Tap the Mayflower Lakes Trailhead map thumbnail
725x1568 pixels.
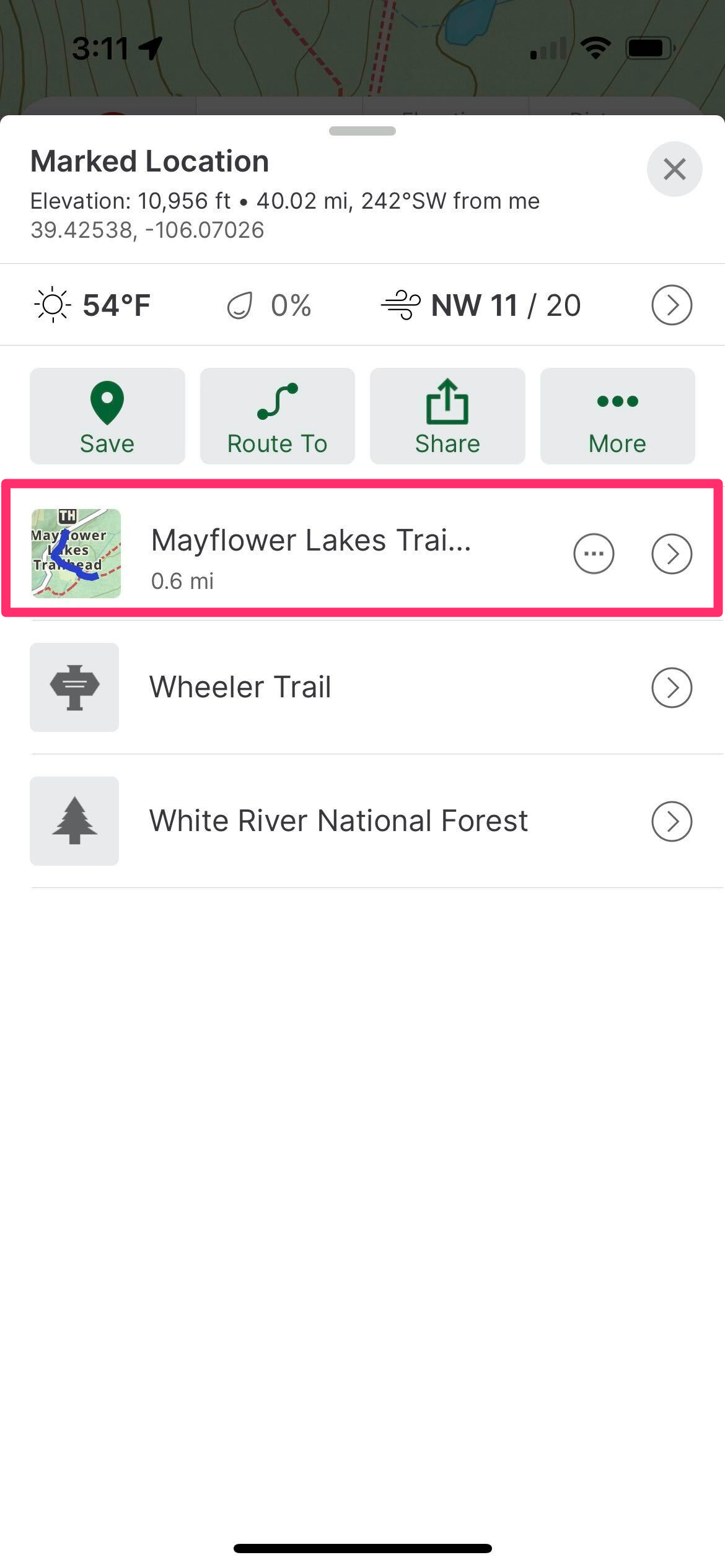(76, 554)
